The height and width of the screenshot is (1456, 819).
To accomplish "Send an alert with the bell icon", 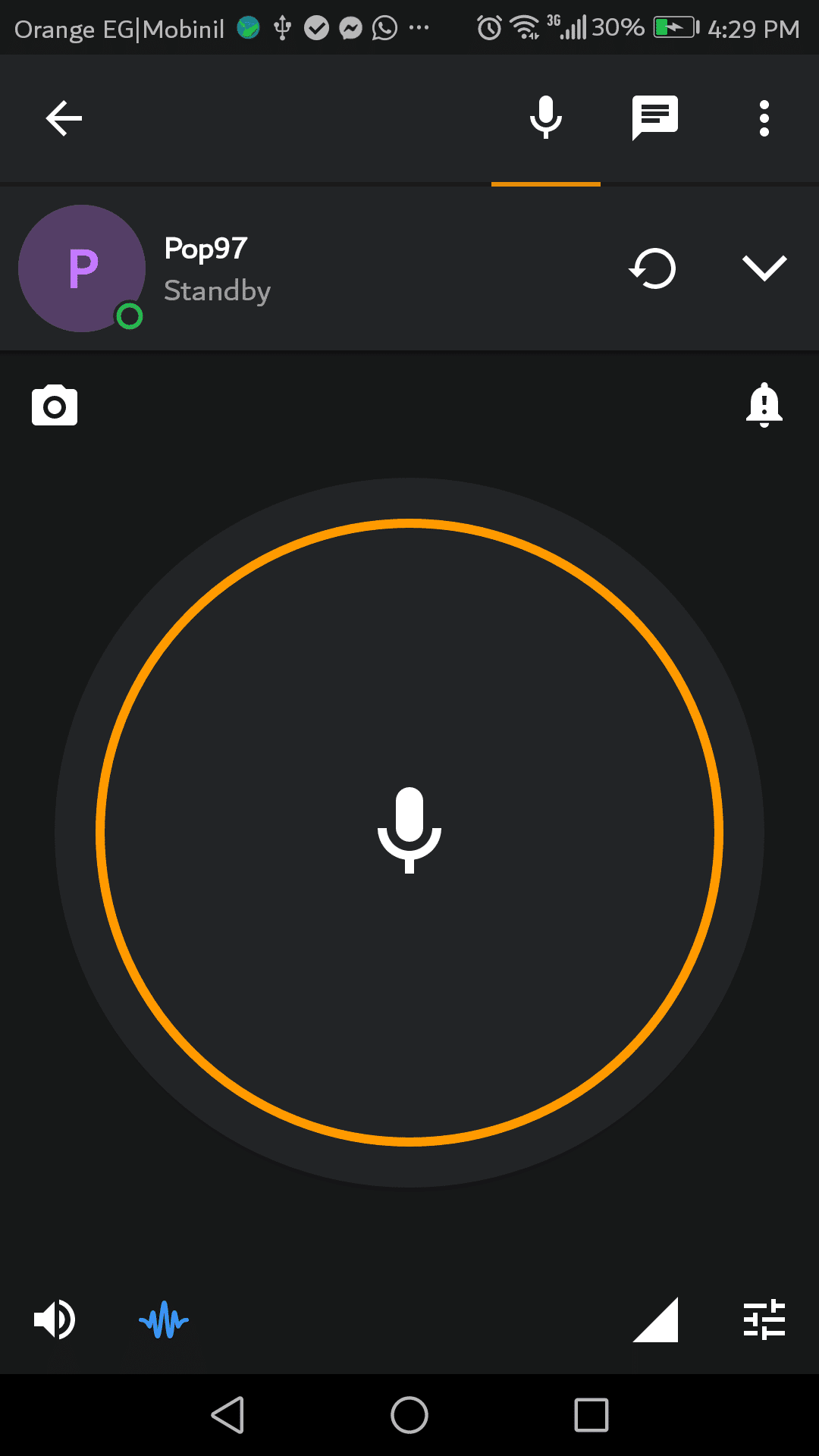I will tap(764, 404).
